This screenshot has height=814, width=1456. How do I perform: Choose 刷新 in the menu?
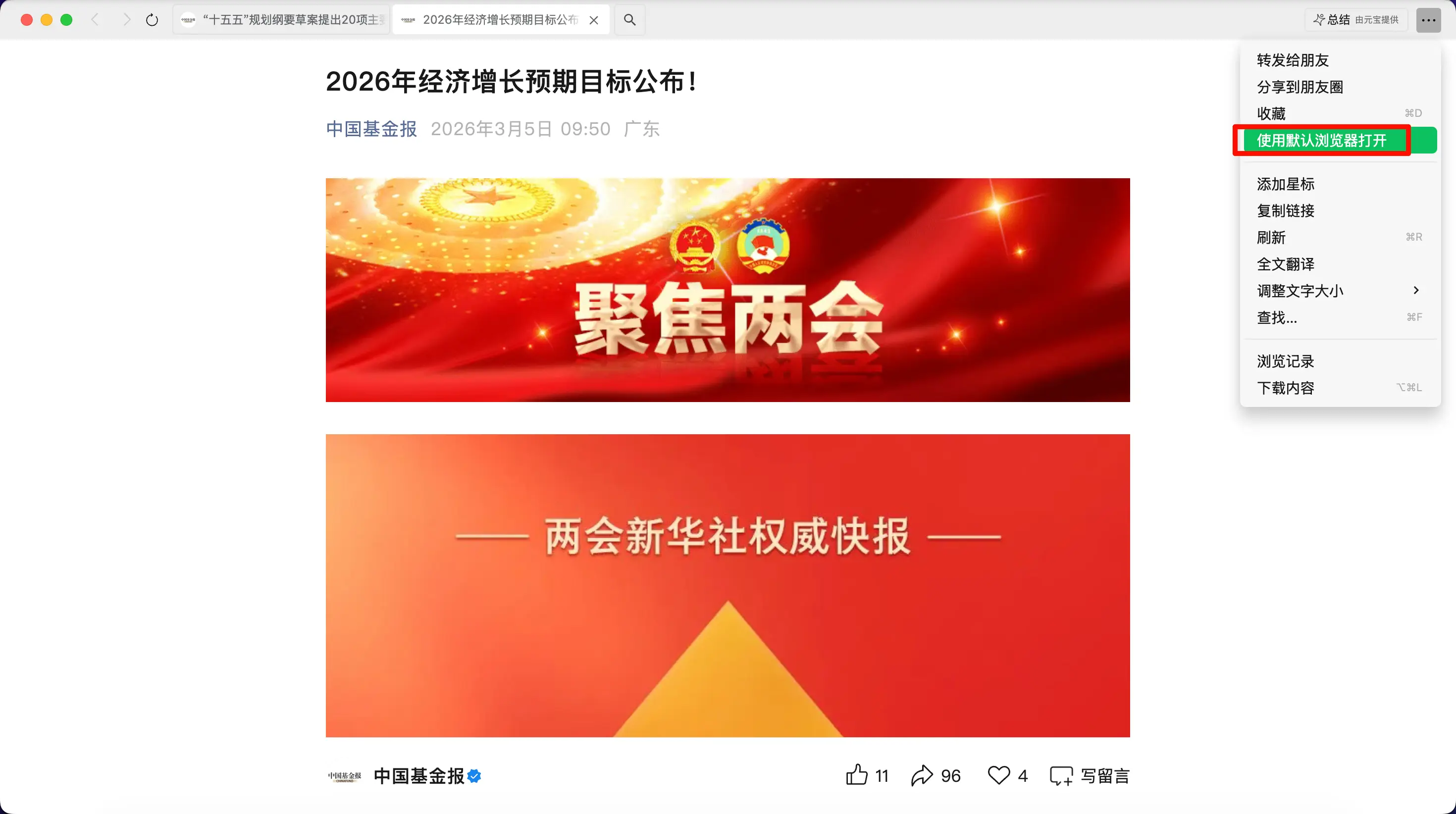pos(1271,238)
